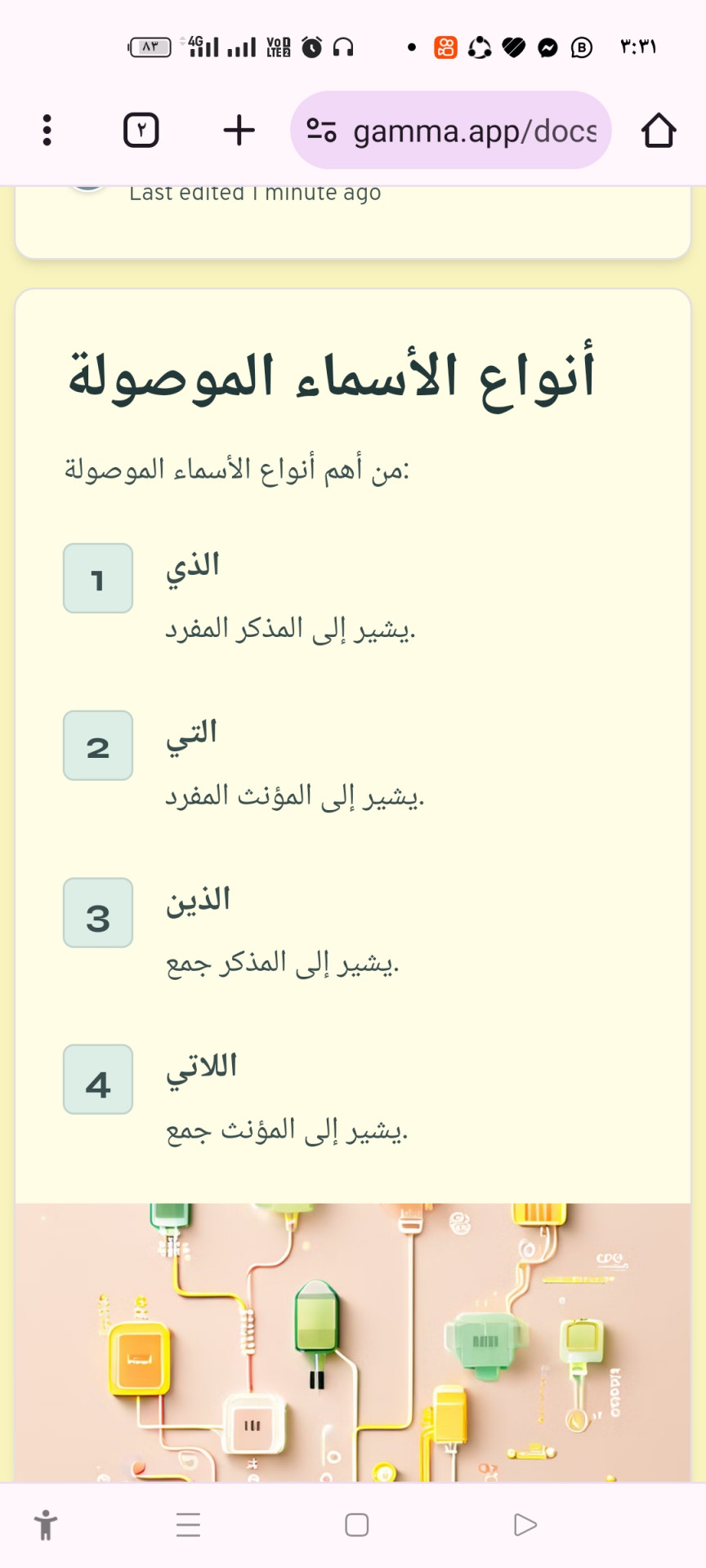The height and width of the screenshot is (1568, 706).
Task: Add a new browser tab
Action: click(x=239, y=131)
